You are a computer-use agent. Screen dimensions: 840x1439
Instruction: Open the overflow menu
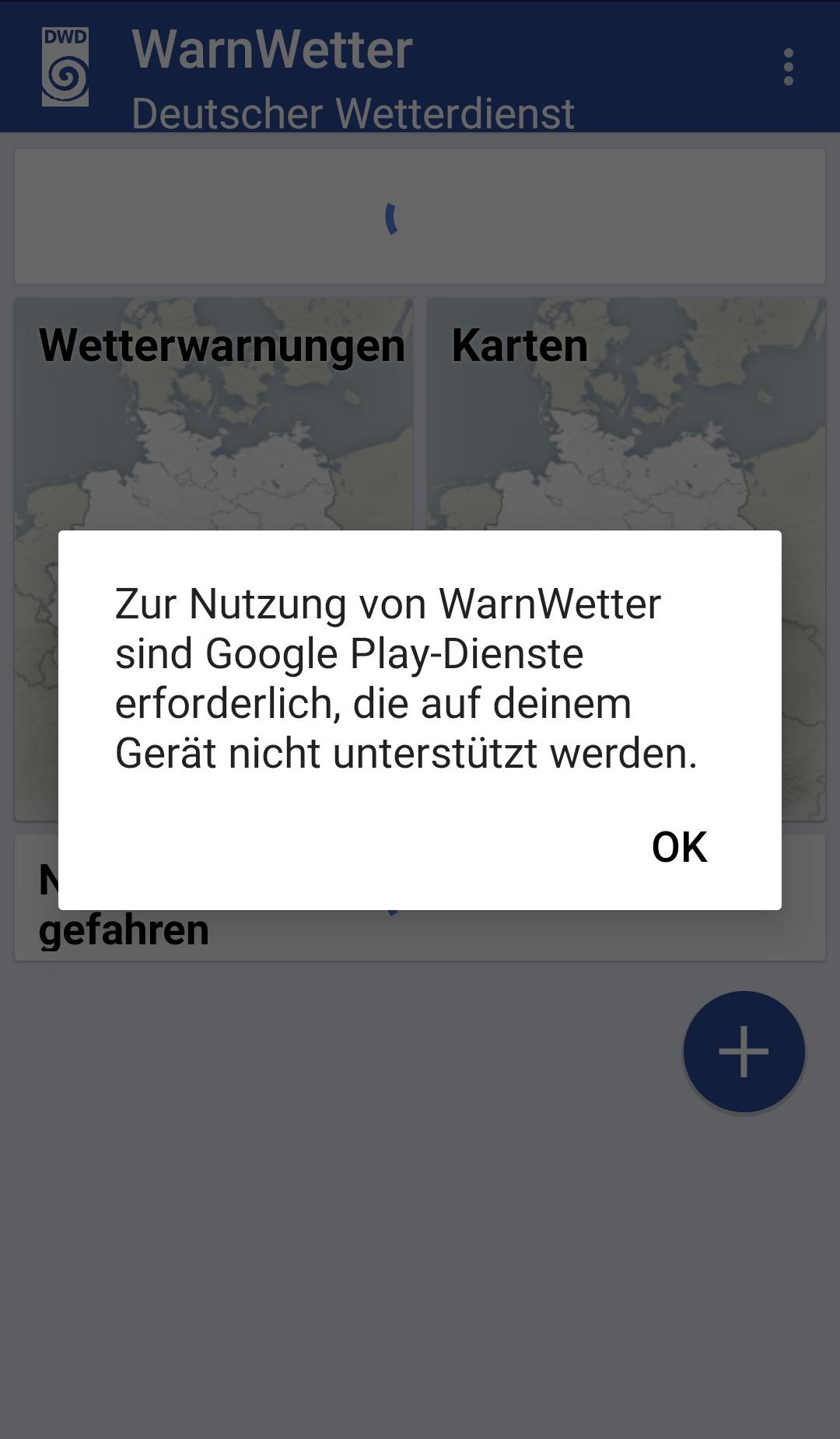788,67
